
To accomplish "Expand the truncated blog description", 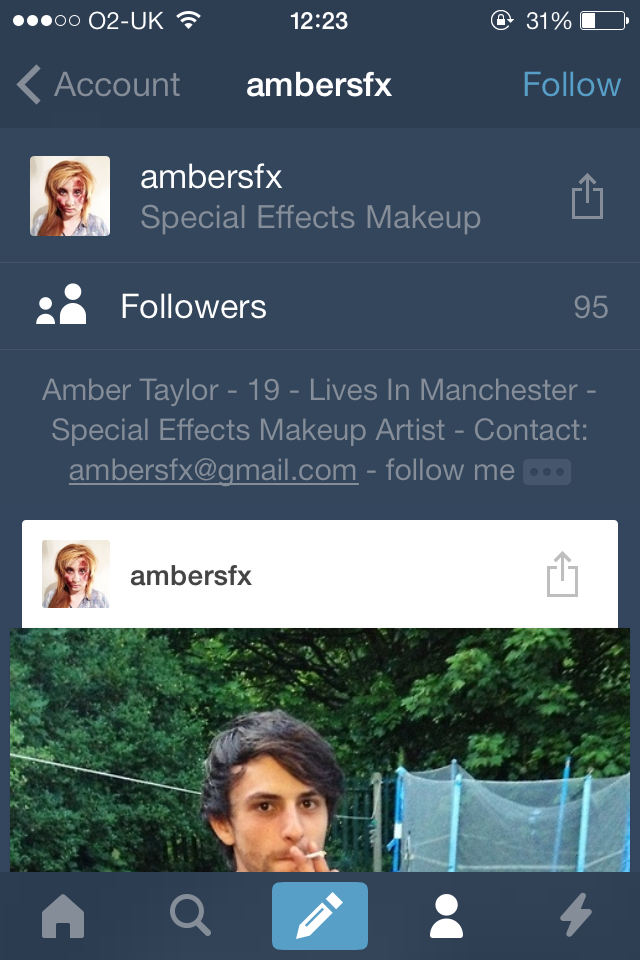I will [547, 472].
